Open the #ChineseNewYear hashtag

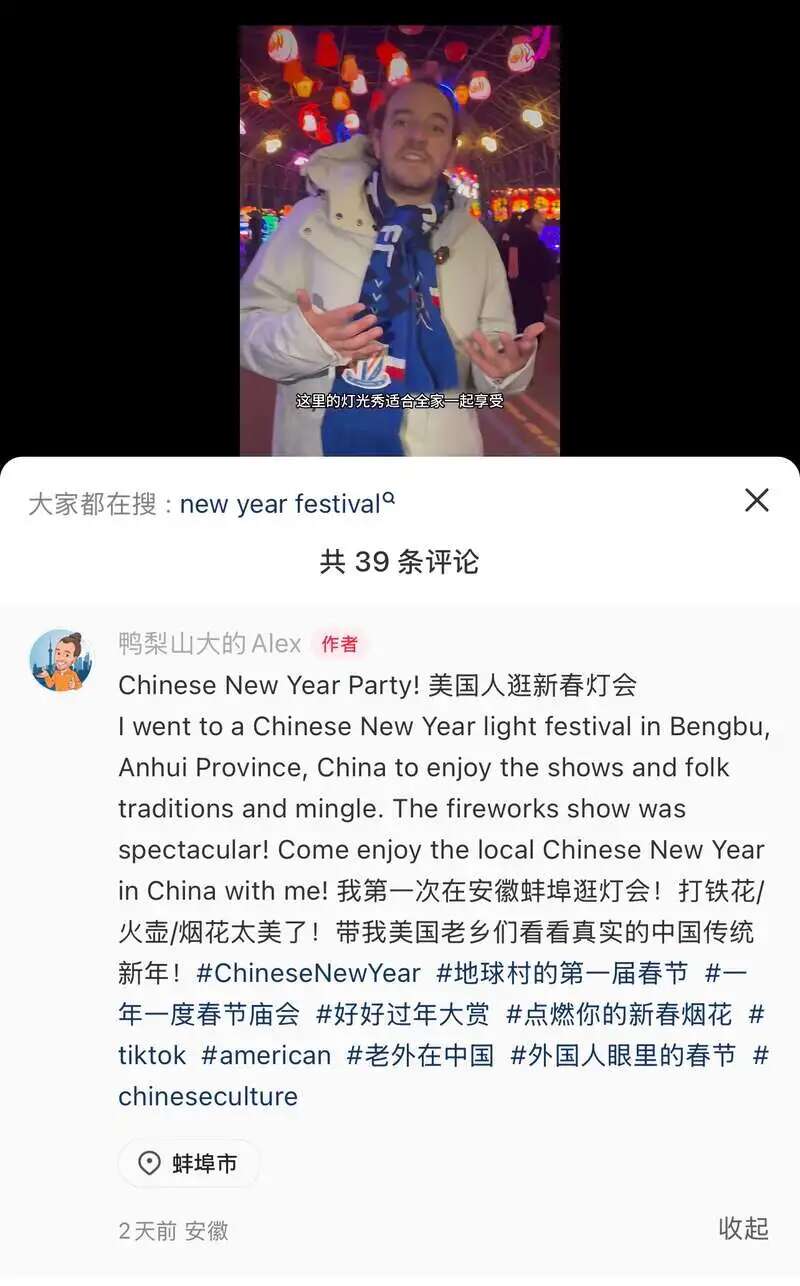(x=308, y=973)
